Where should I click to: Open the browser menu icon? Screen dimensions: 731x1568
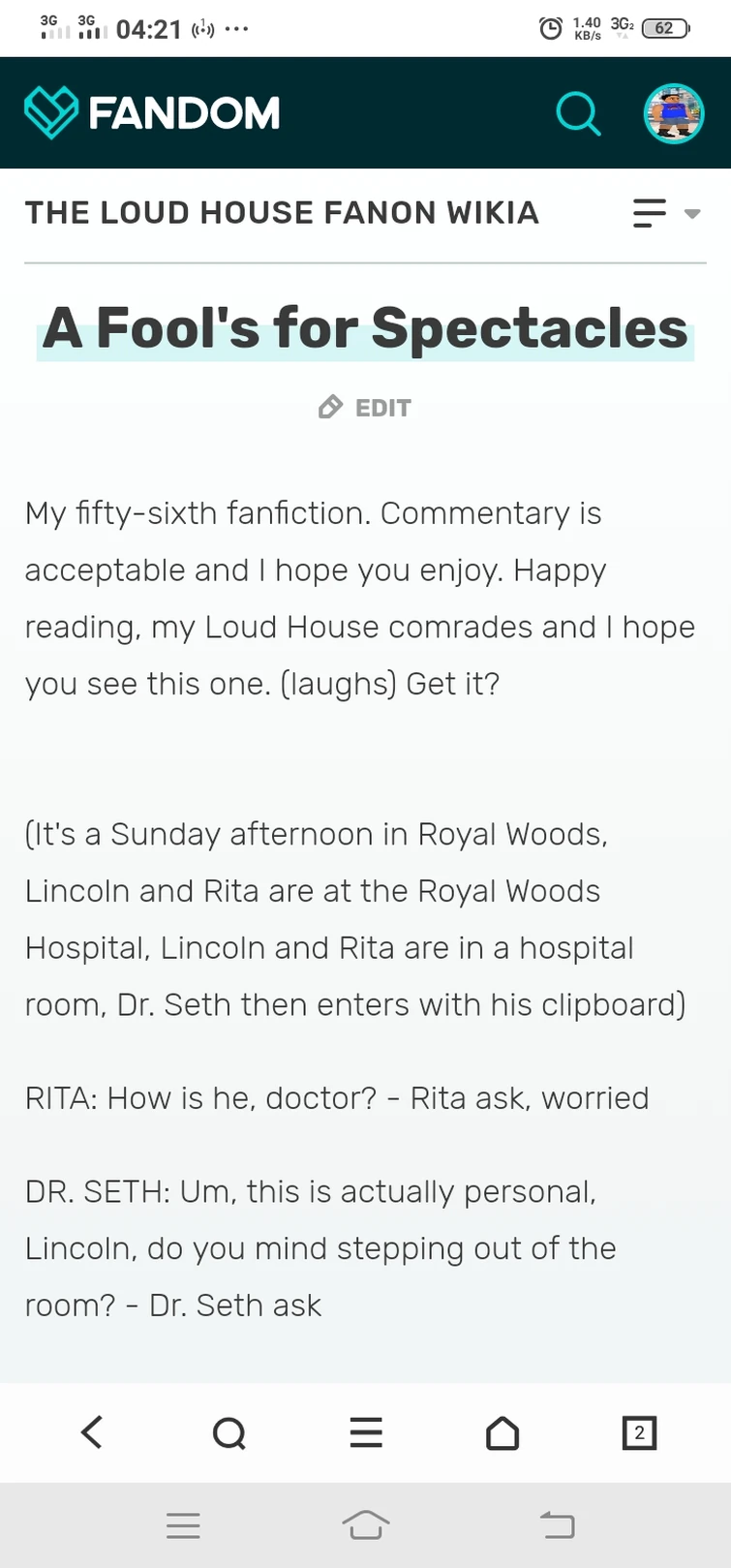(x=365, y=1432)
